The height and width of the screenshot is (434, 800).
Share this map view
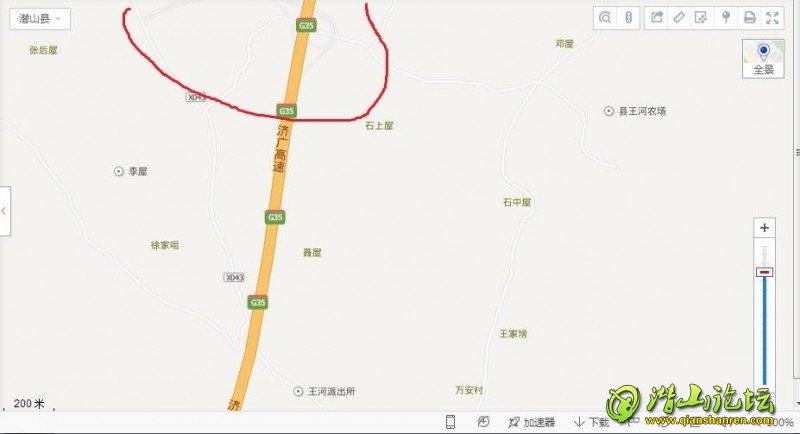coord(657,17)
